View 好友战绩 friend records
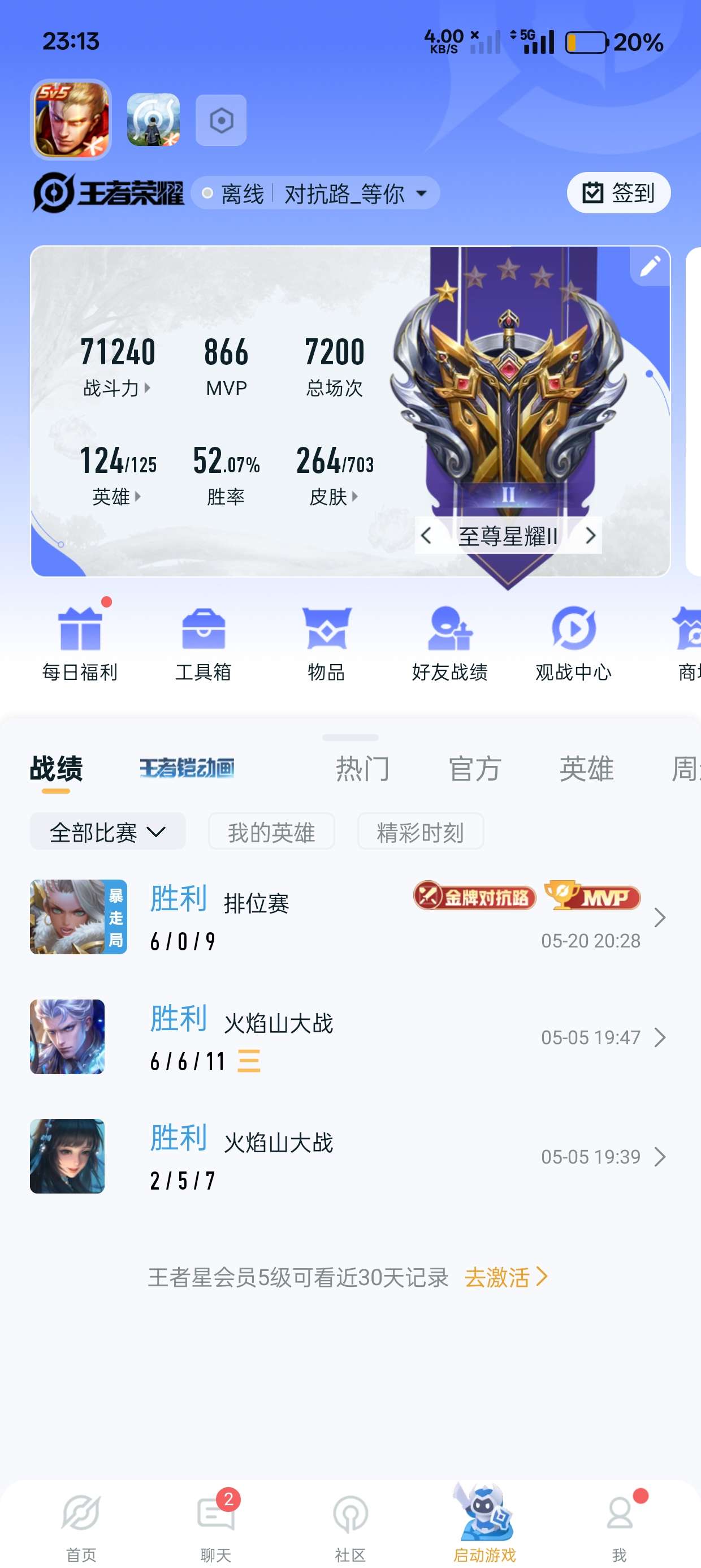Image resolution: width=701 pixels, height=1568 pixels. [449, 644]
